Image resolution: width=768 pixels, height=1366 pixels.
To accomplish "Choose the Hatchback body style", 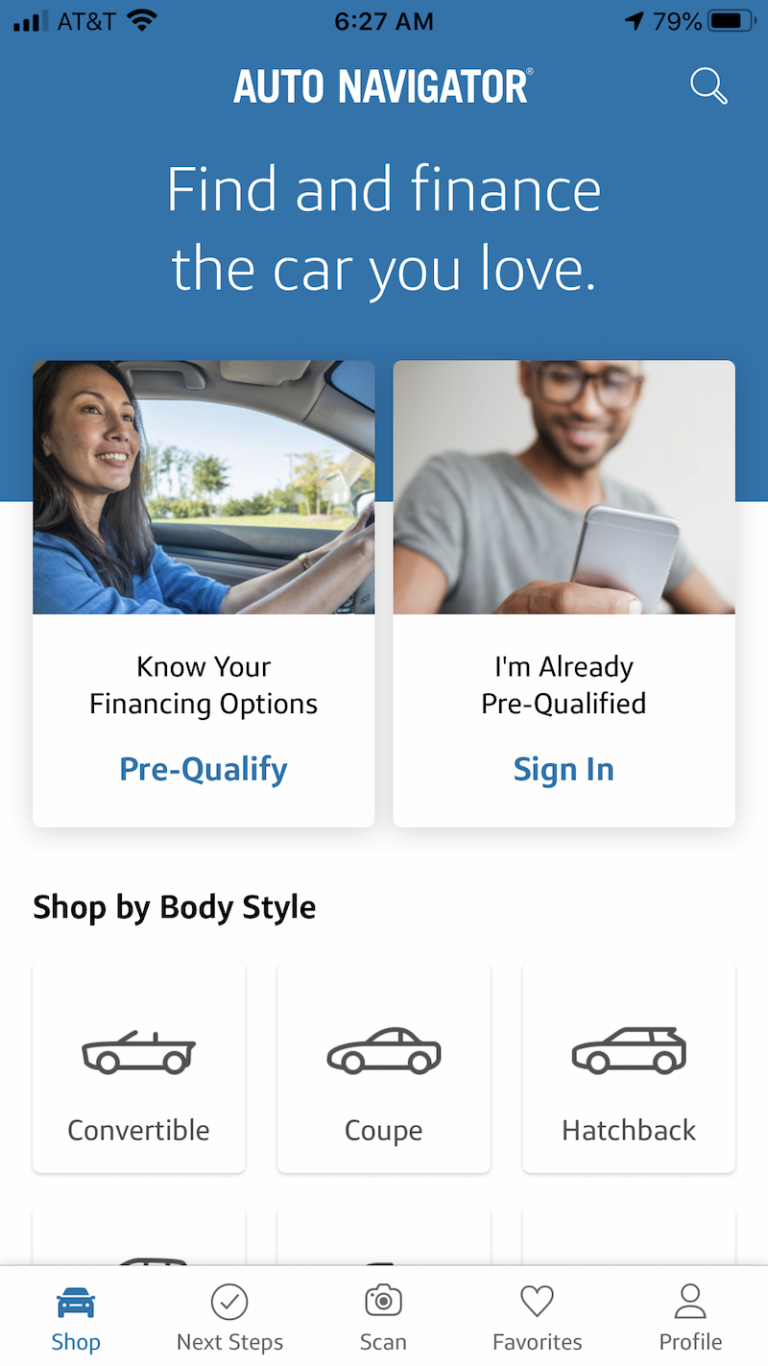I will (629, 1066).
